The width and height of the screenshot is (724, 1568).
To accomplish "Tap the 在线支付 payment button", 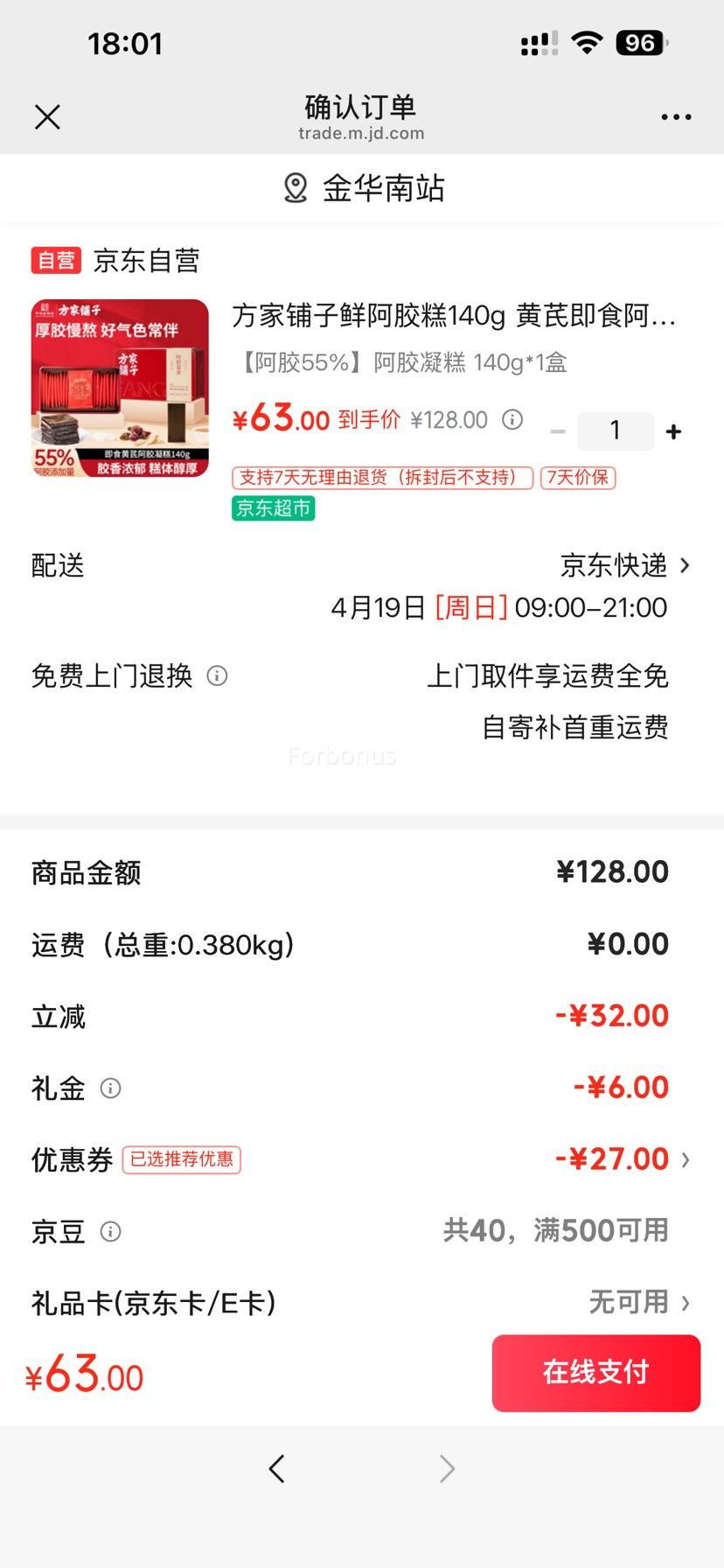I will [x=595, y=1373].
